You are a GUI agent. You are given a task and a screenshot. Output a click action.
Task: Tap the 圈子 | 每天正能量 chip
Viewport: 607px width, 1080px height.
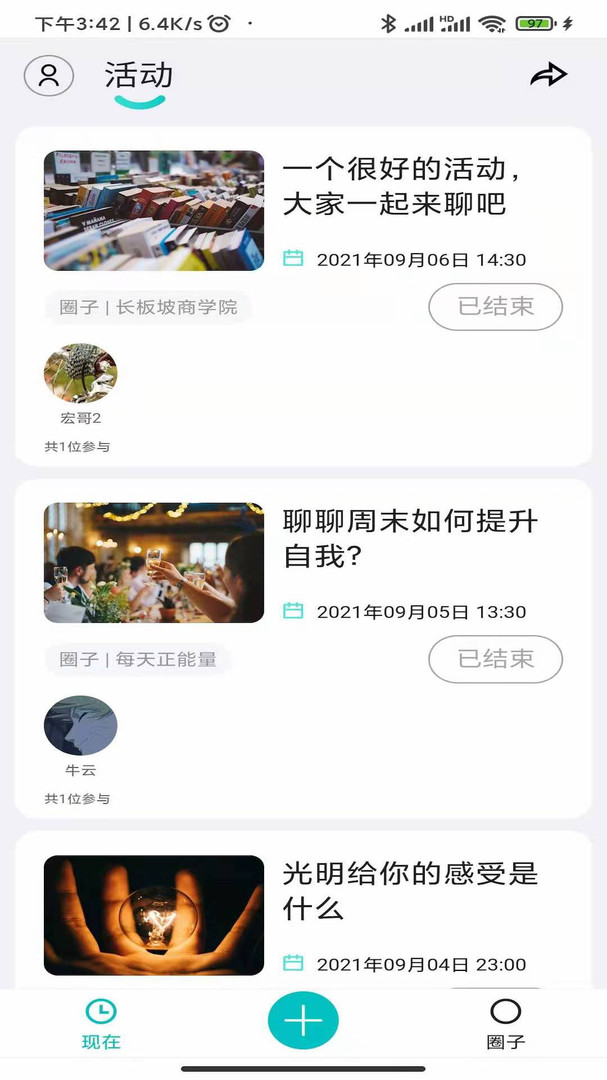(x=138, y=659)
